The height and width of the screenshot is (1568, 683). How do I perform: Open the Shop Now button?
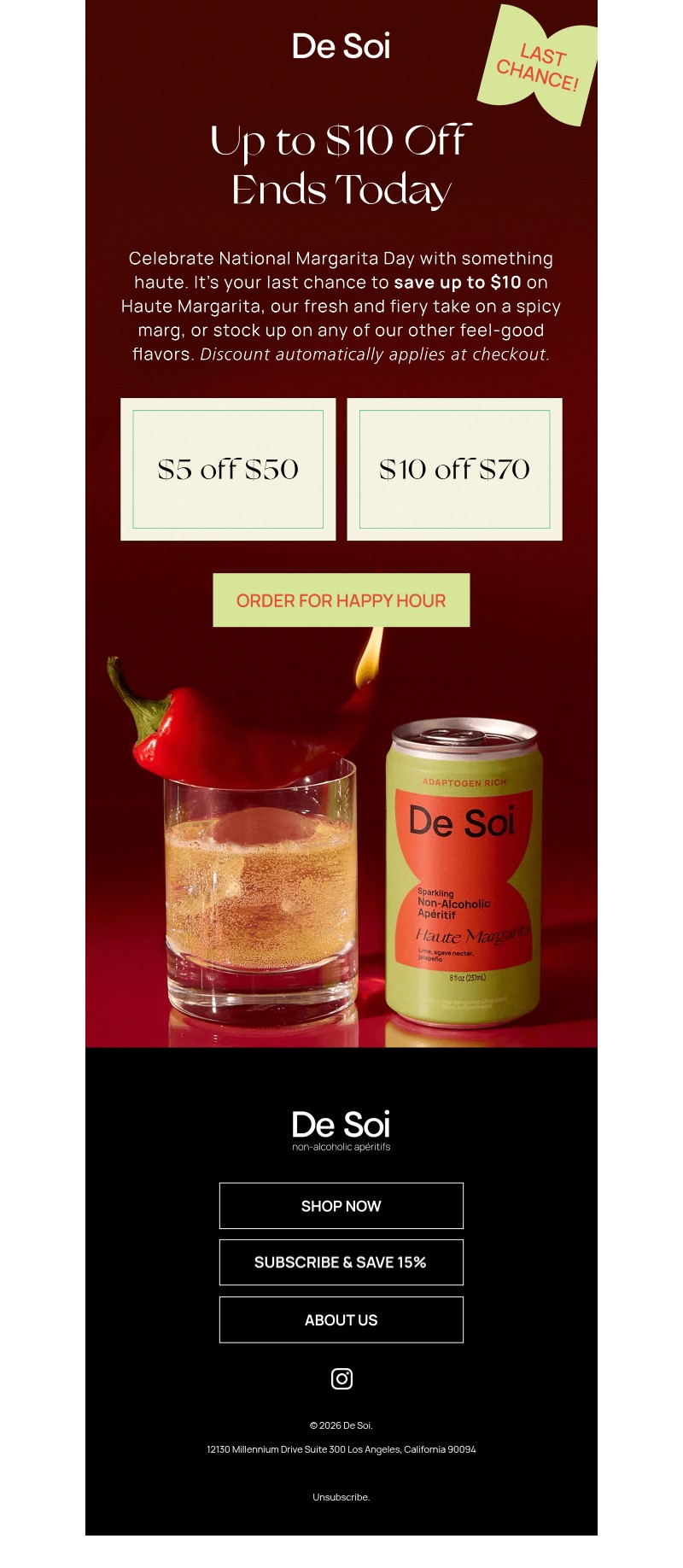[x=341, y=1206]
